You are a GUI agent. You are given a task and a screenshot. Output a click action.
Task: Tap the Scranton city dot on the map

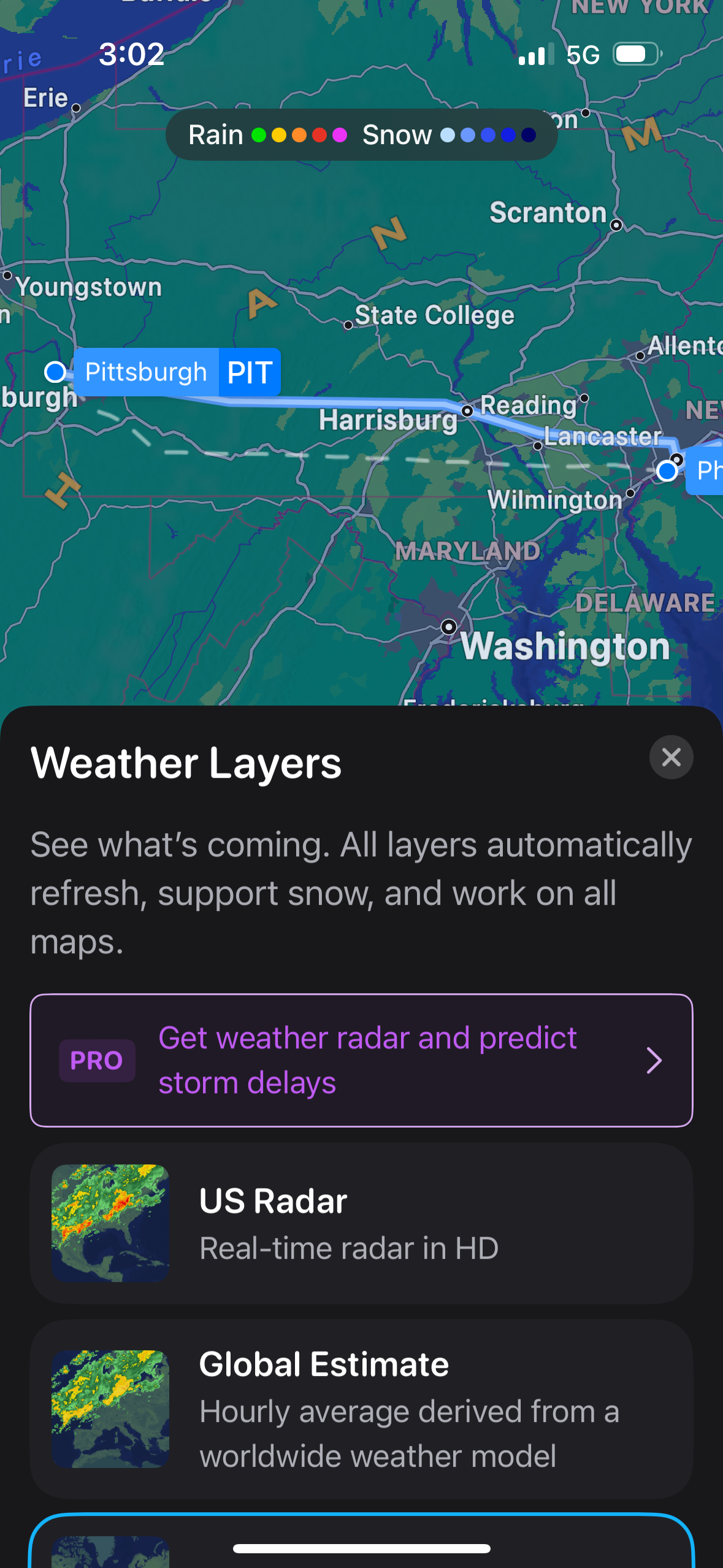point(615,226)
